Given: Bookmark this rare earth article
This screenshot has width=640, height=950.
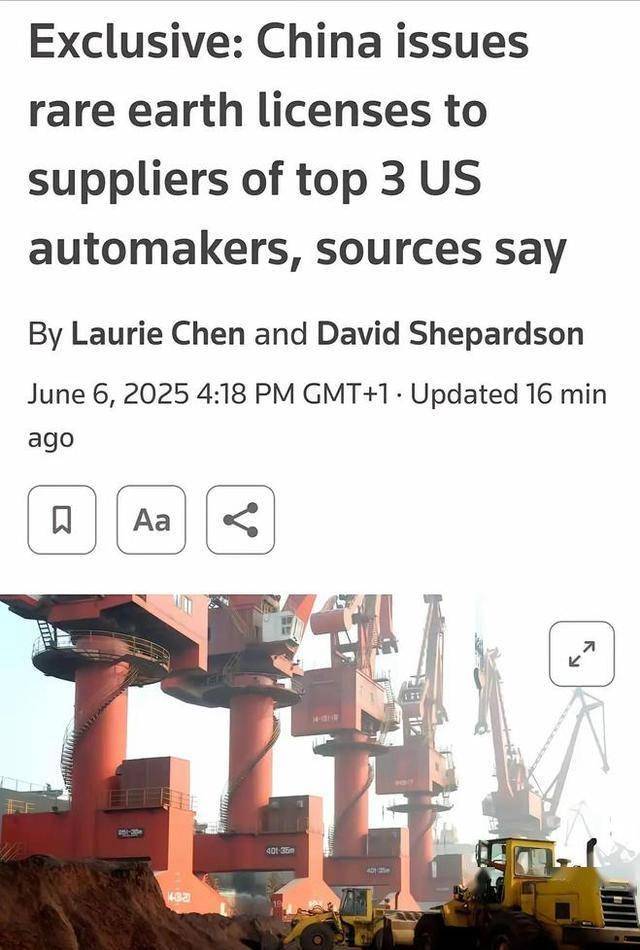Looking at the screenshot, I should 62,519.
